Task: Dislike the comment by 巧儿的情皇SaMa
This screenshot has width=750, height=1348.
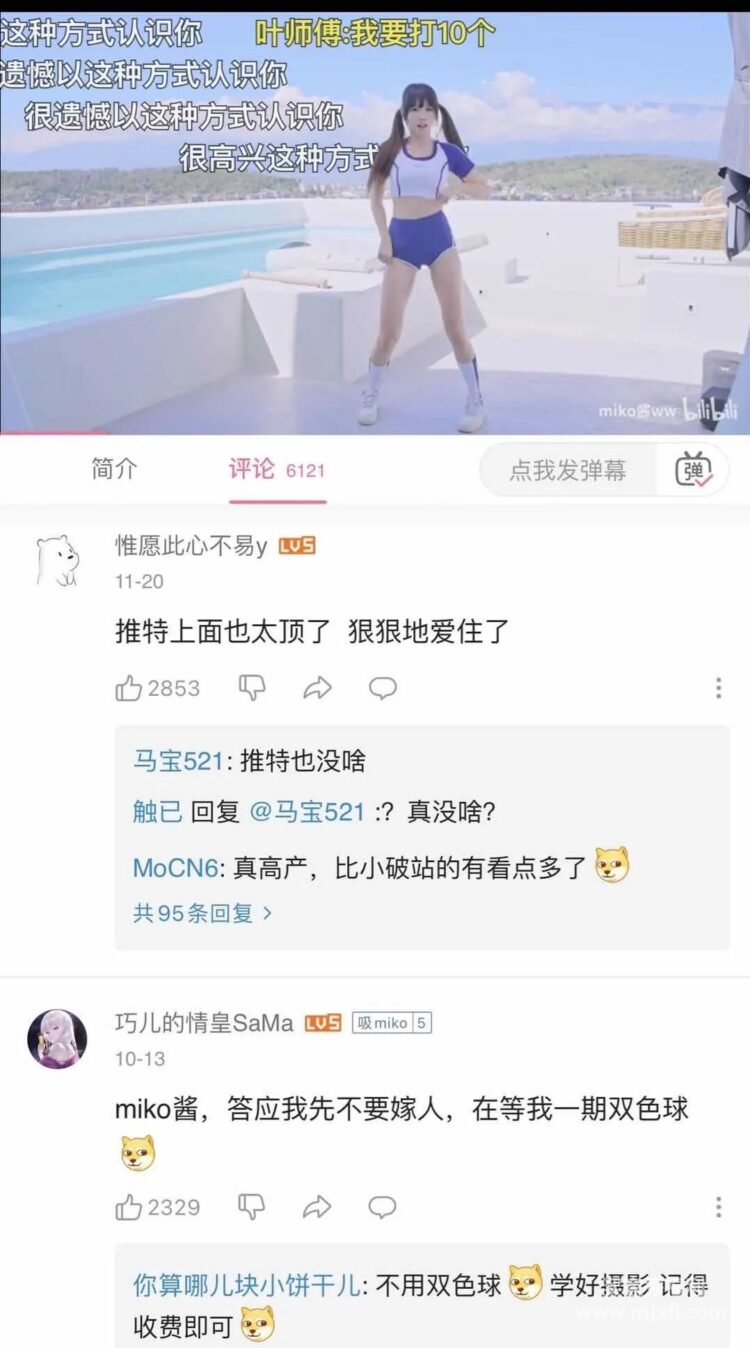Action: coord(252,1207)
